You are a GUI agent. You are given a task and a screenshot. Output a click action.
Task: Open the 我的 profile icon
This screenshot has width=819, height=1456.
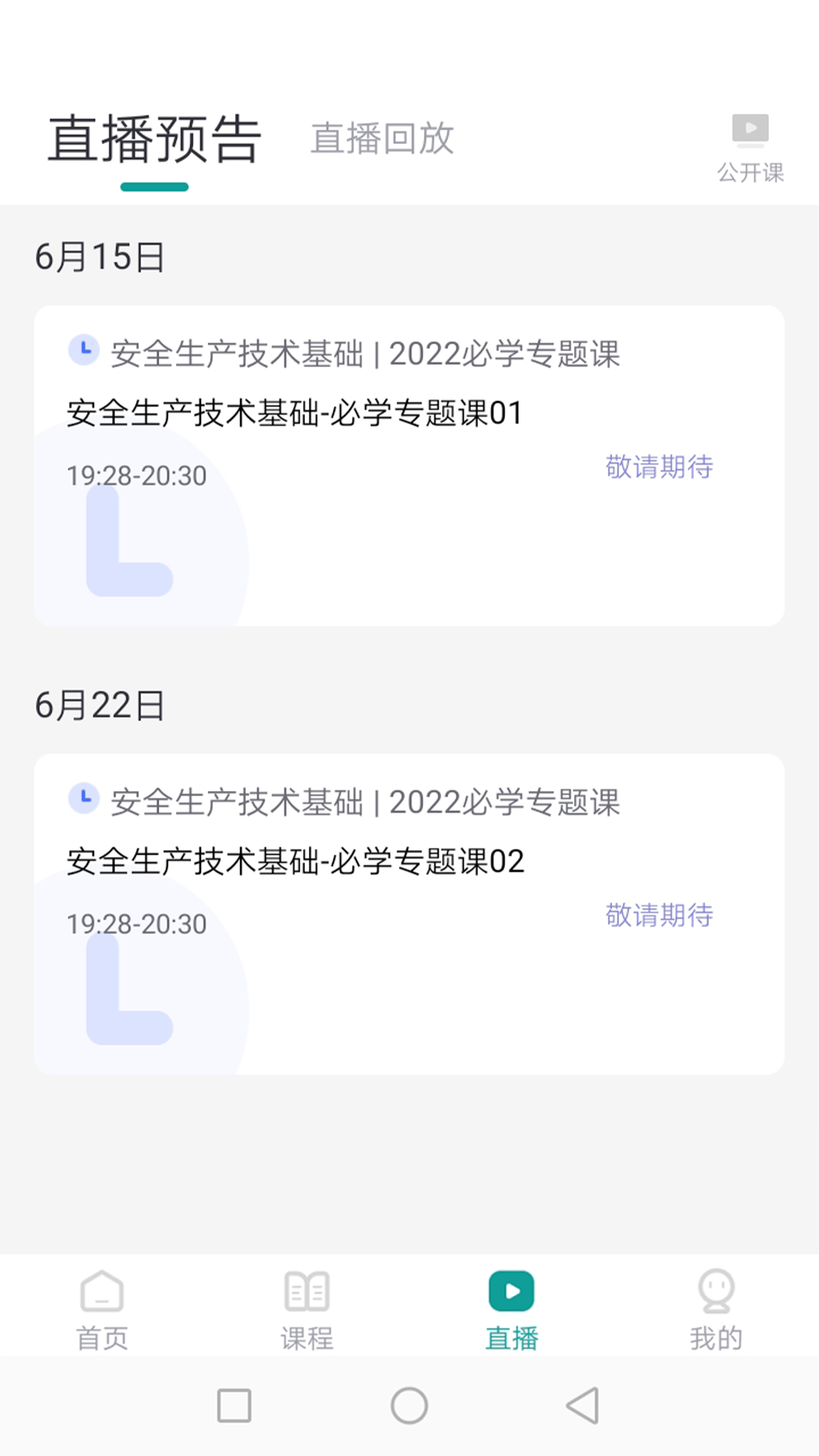pyautogui.click(x=715, y=1289)
